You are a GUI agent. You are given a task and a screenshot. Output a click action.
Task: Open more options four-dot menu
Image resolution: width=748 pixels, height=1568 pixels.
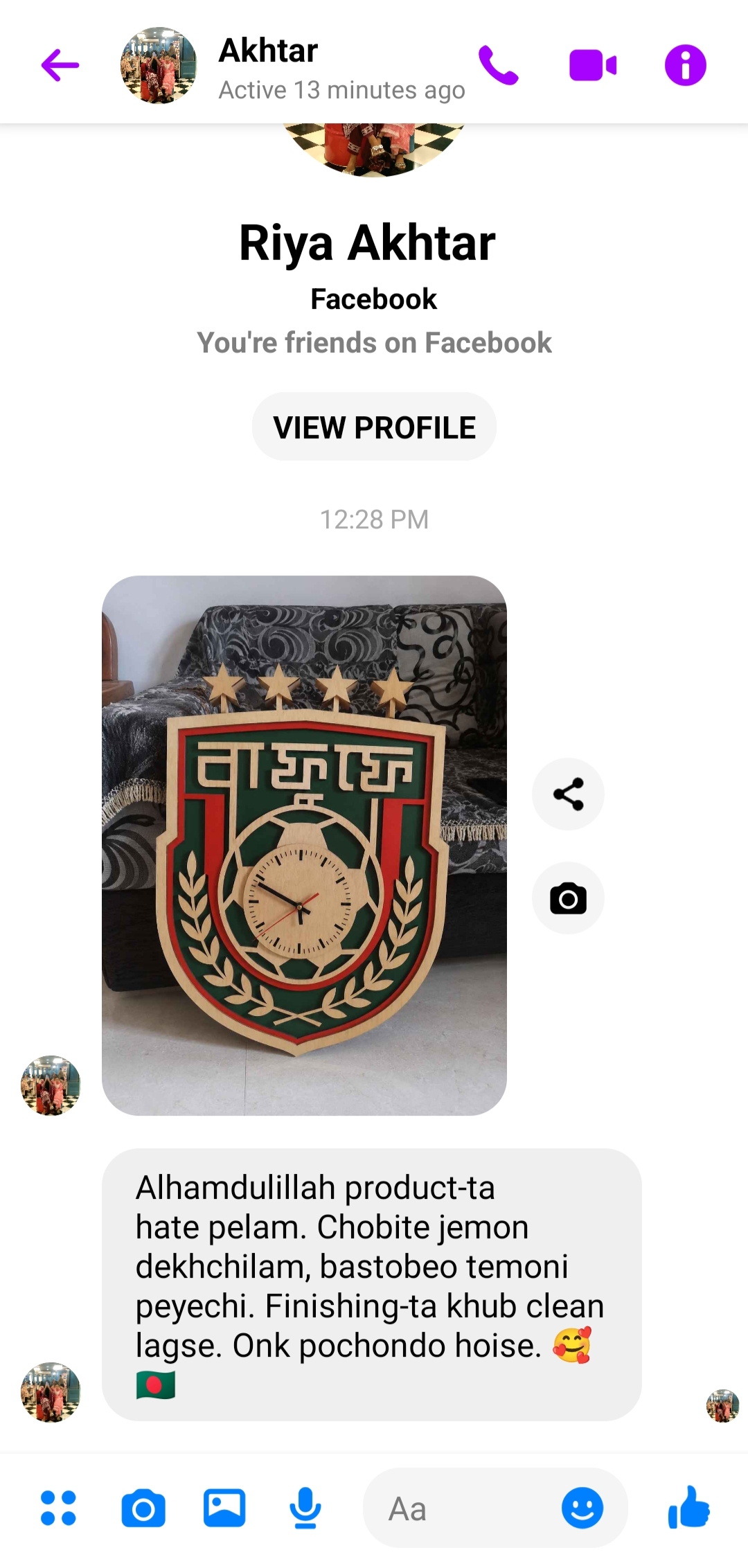coord(58,1508)
